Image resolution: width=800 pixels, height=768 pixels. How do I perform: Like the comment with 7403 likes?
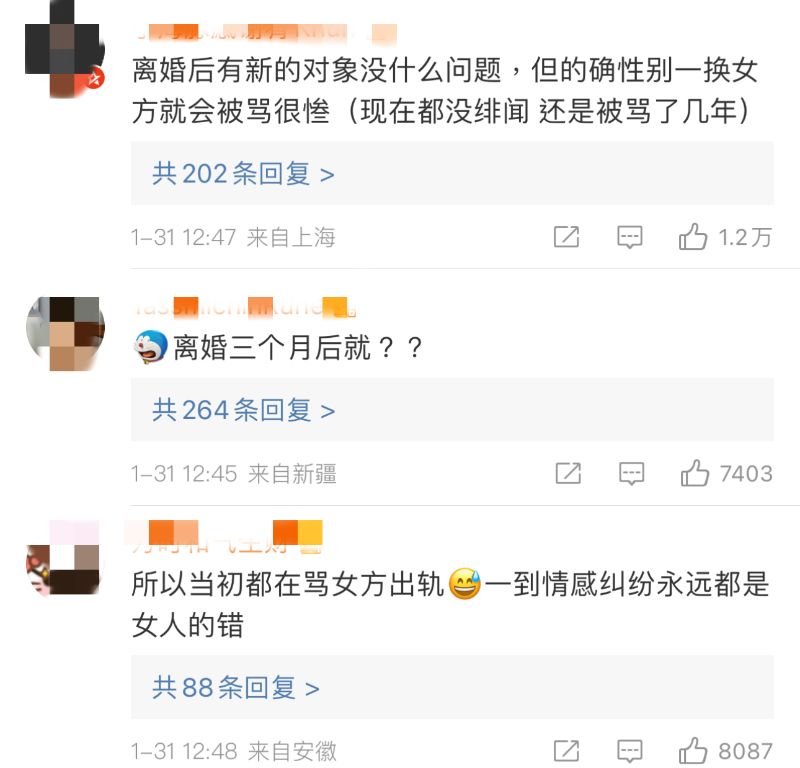(x=694, y=473)
